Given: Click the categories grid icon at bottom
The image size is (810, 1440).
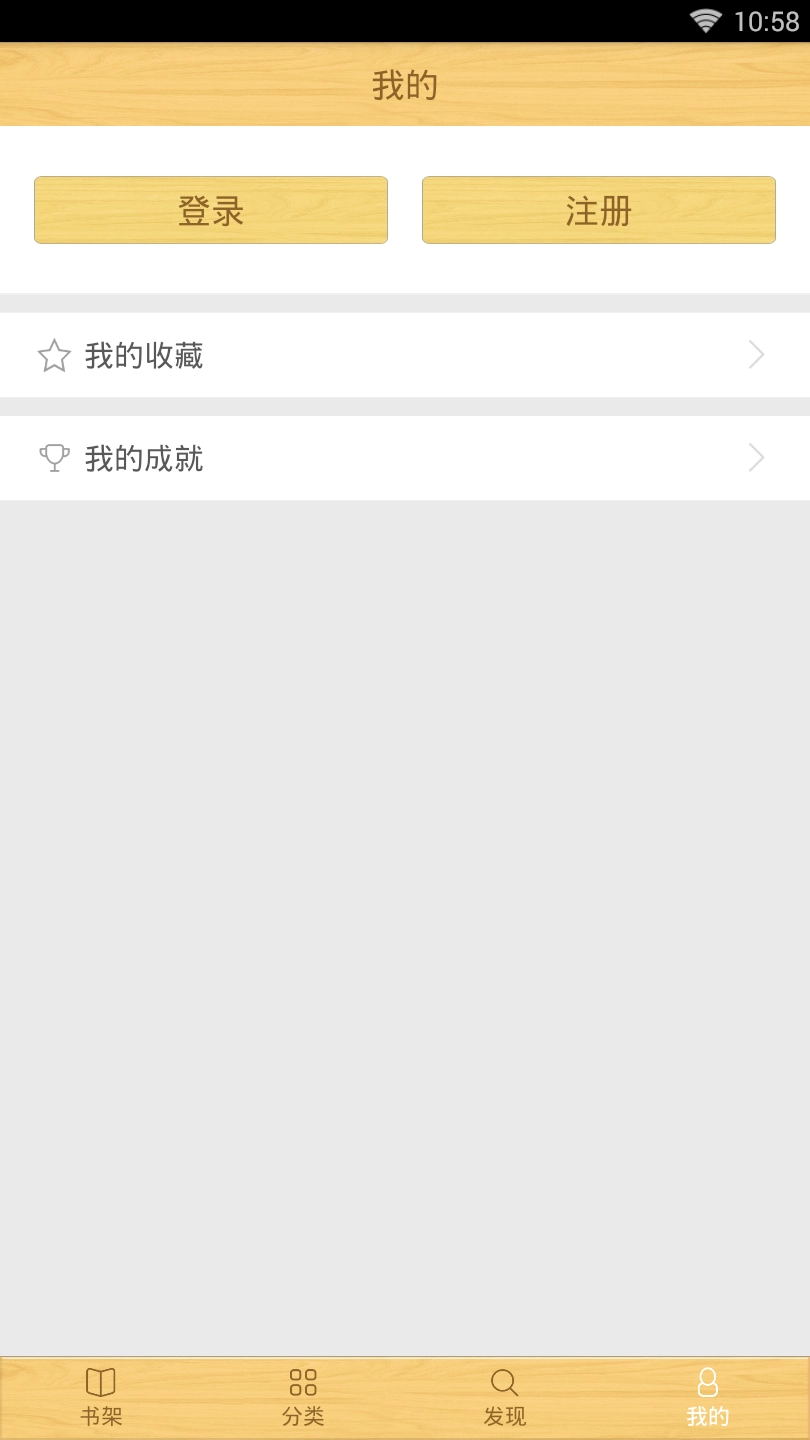Looking at the screenshot, I should pos(302,1383).
